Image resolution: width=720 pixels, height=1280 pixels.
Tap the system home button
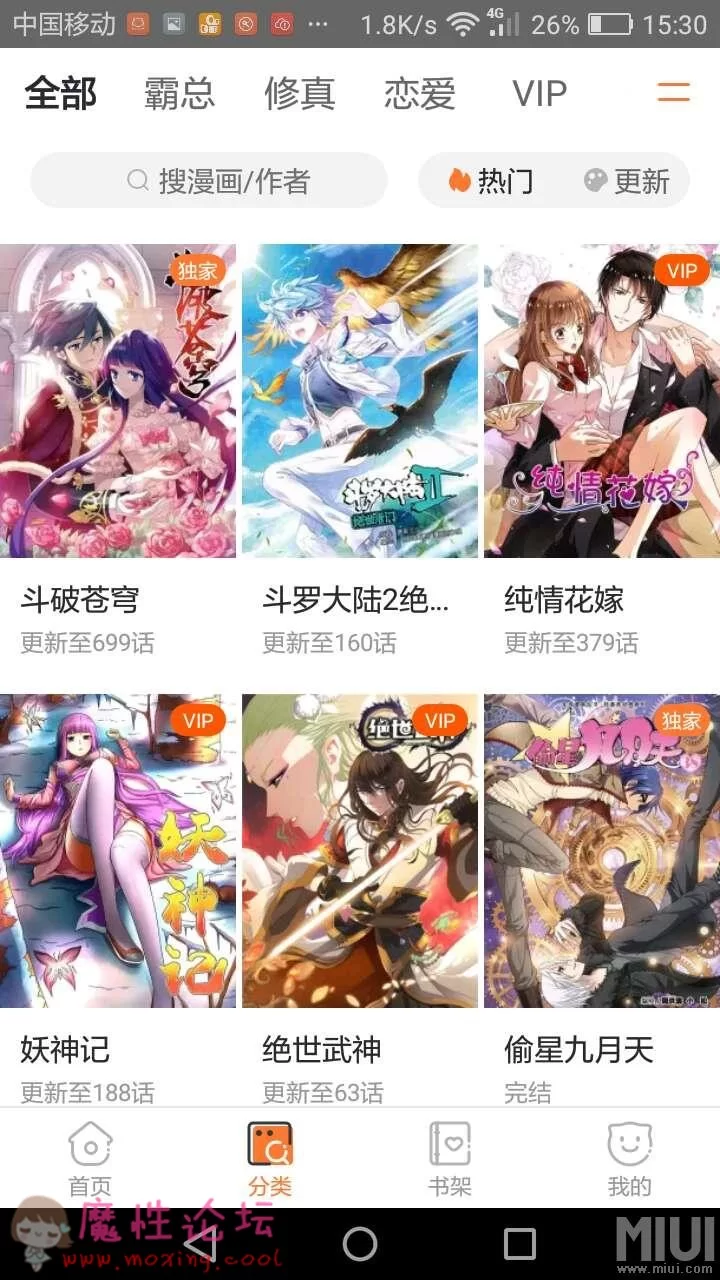coord(360,1244)
